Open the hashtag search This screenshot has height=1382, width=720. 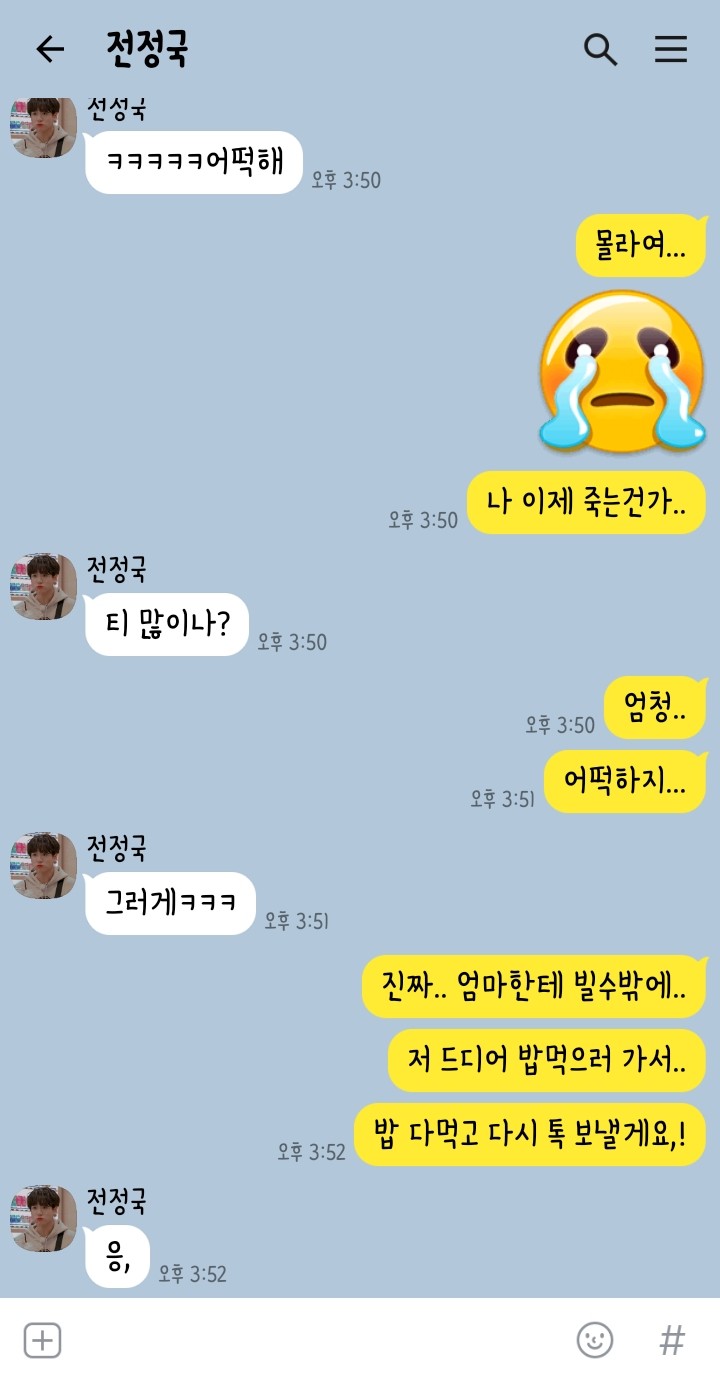[x=672, y=1340]
